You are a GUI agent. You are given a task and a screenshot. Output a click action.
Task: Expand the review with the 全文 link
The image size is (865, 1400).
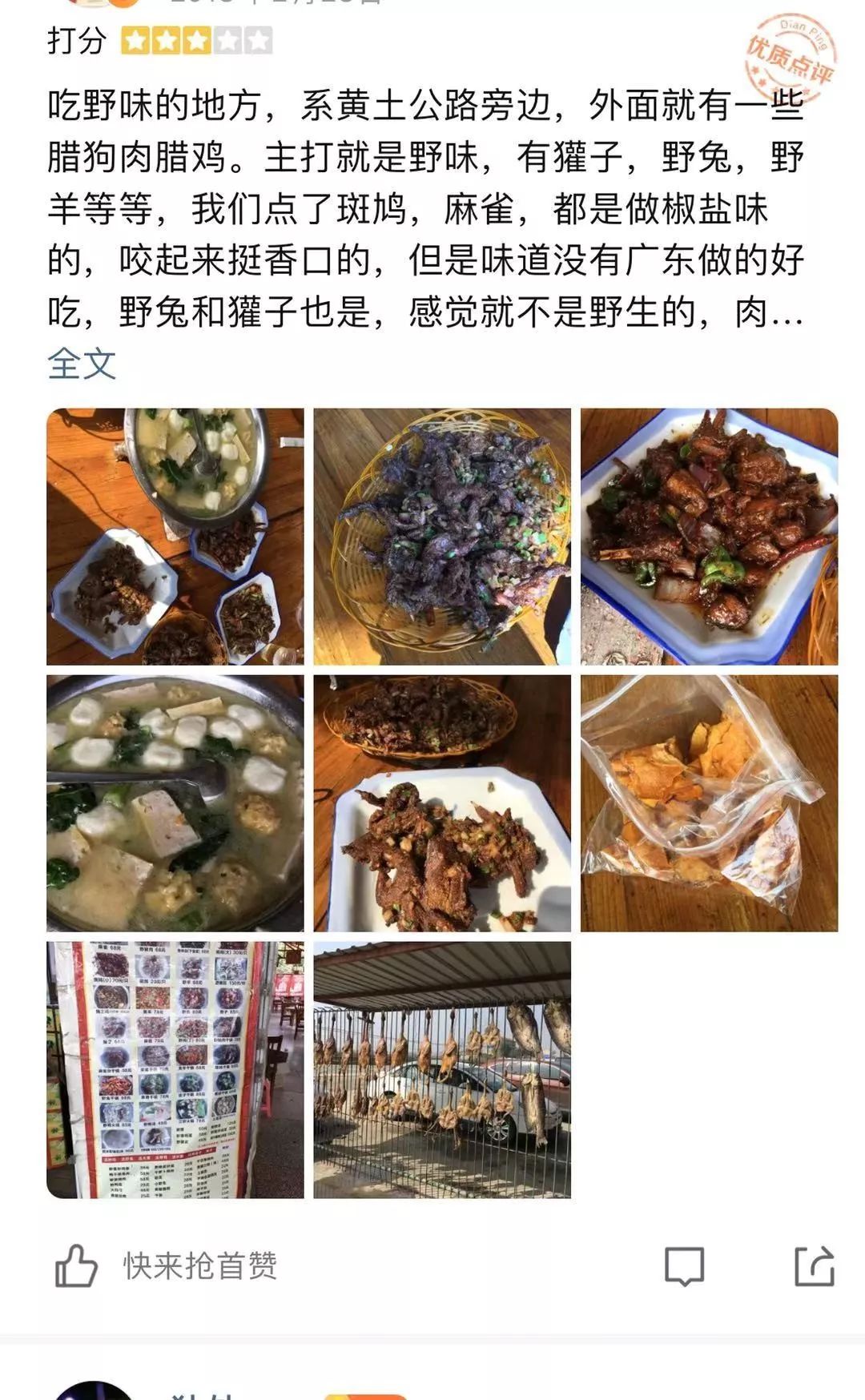point(82,364)
